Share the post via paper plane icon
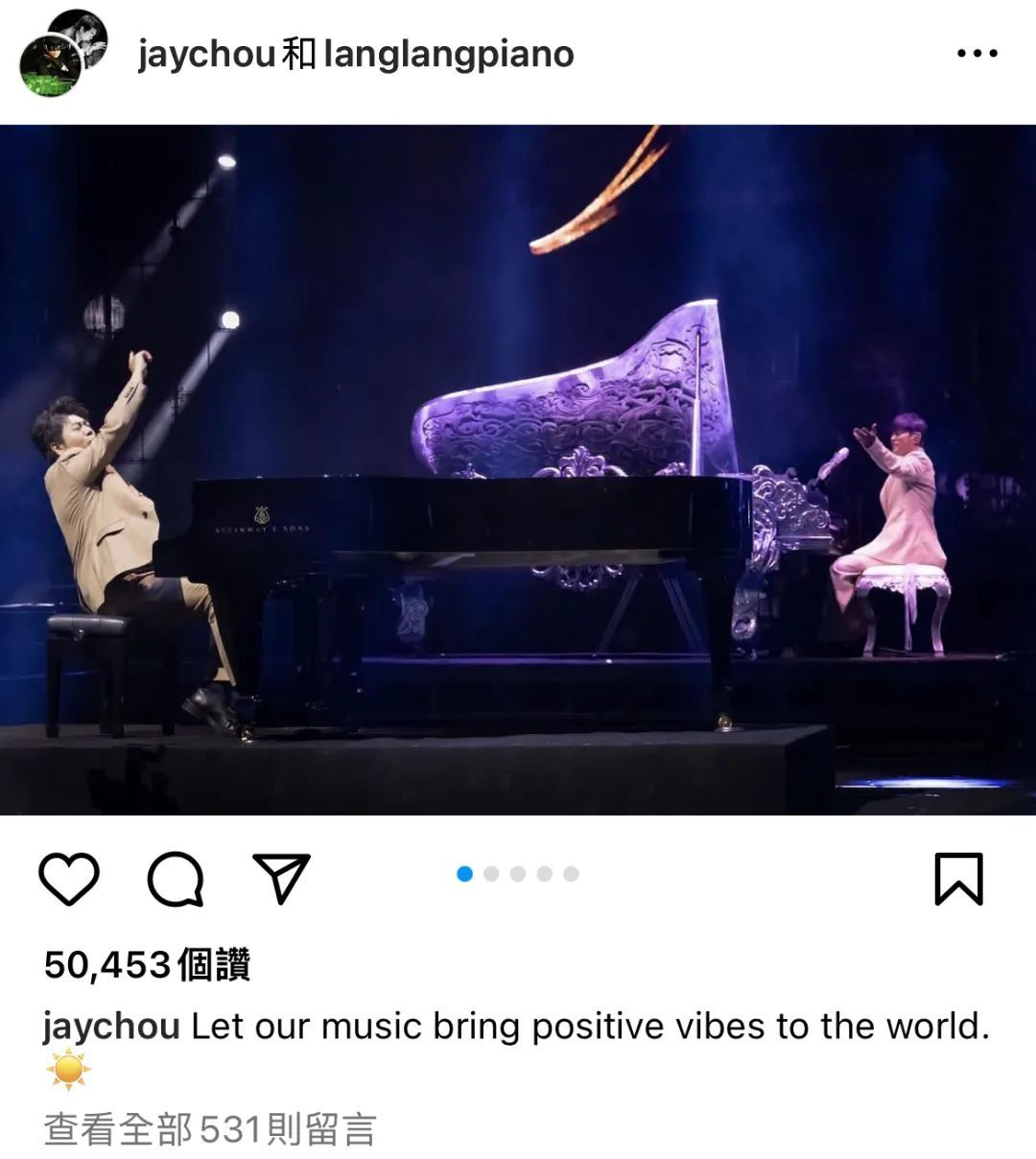Screen dimensions: 1036x1159 tap(282, 877)
